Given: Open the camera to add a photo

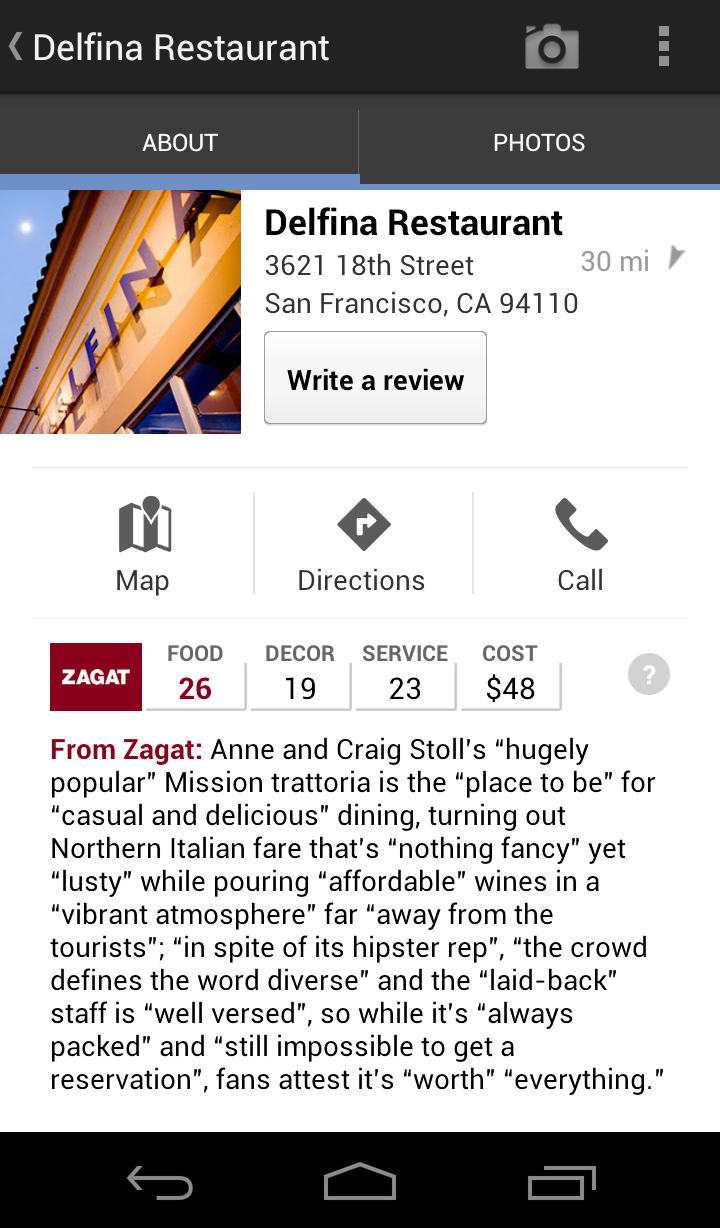Looking at the screenshot, I should [x=551, y=47].
